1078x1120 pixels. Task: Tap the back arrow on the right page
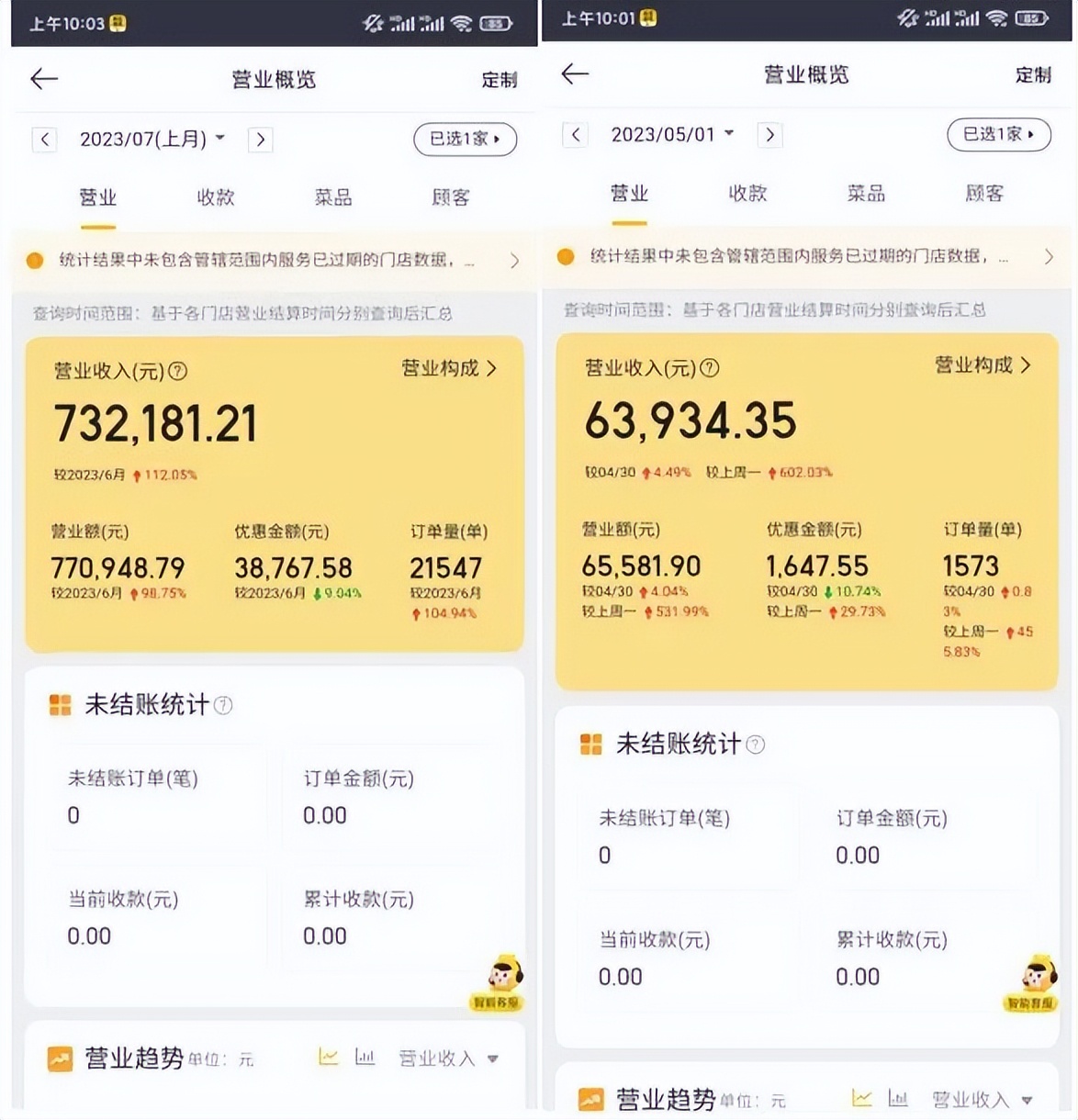point(574,74)
